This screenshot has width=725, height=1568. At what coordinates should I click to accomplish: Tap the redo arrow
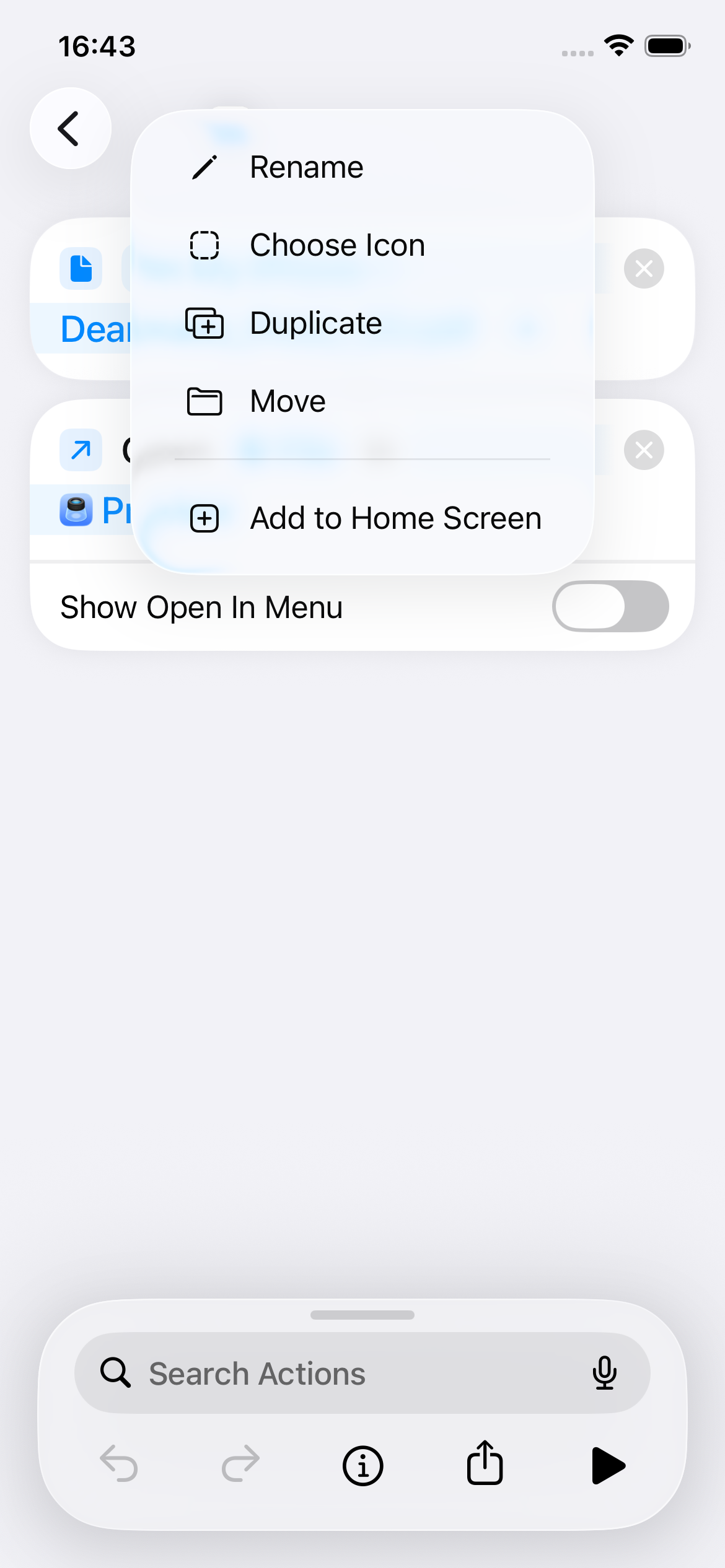[240, 1463]
